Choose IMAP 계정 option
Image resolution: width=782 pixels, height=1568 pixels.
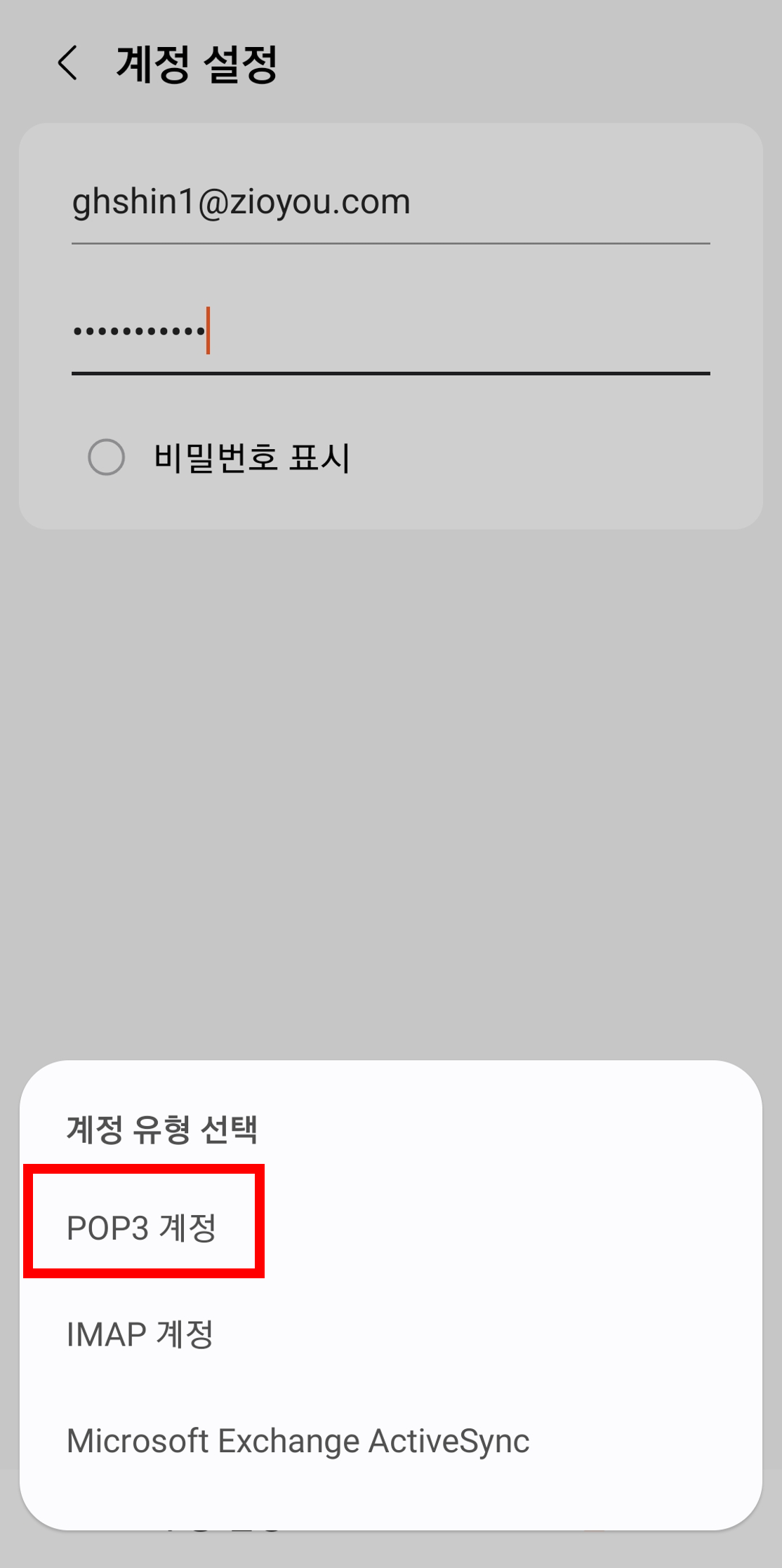tap(390, 1334)
